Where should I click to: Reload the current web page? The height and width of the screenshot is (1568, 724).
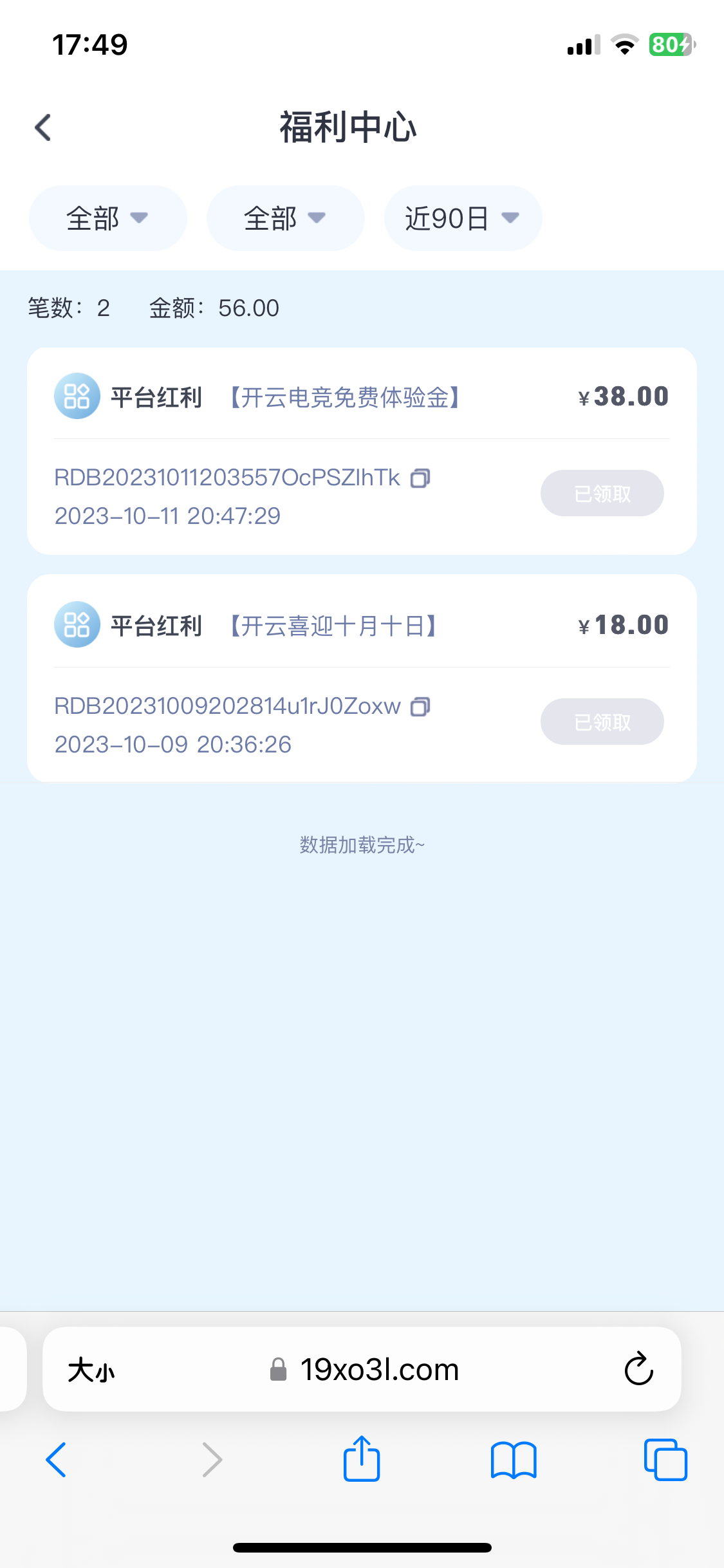(x=638, y=1370)
